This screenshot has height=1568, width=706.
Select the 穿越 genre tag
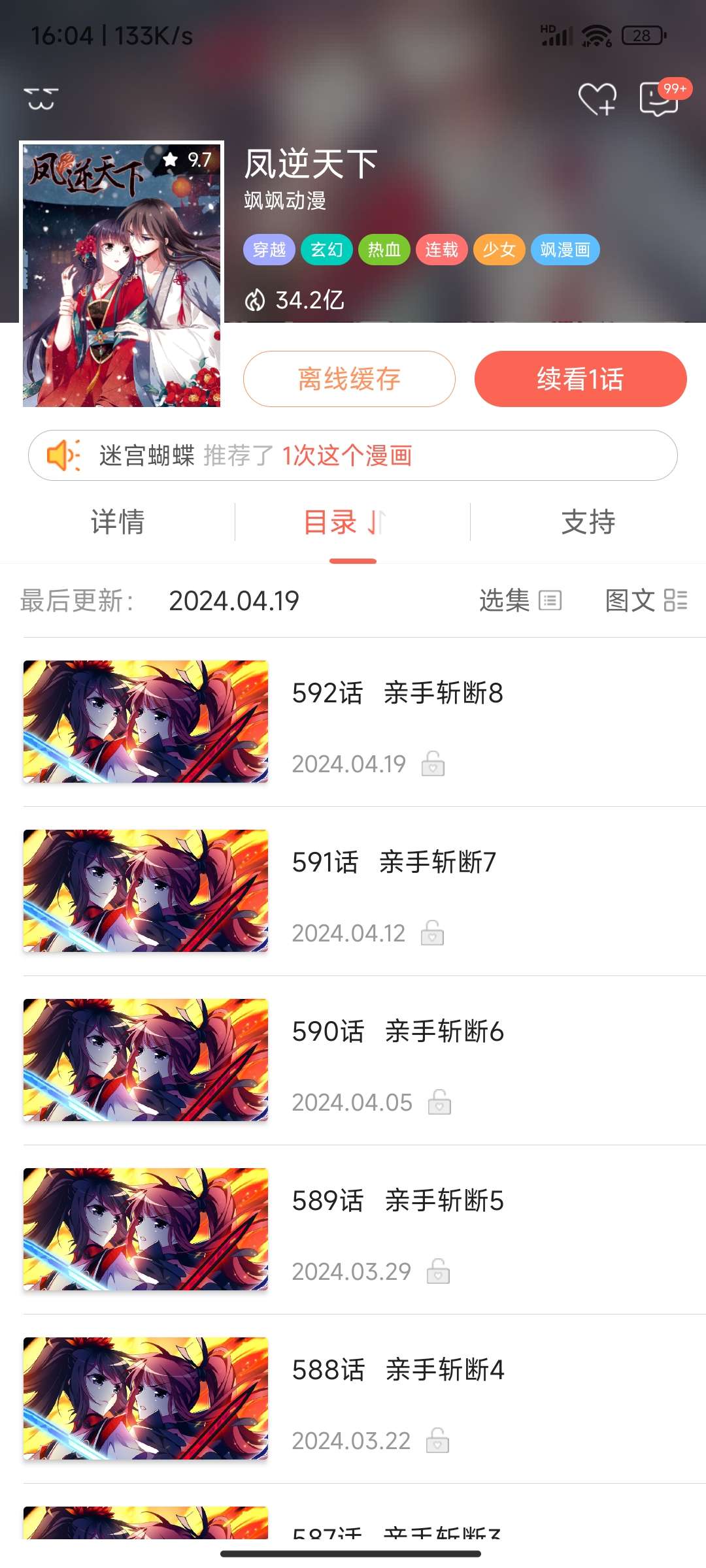pyautogui.click(x=269, y=250)
